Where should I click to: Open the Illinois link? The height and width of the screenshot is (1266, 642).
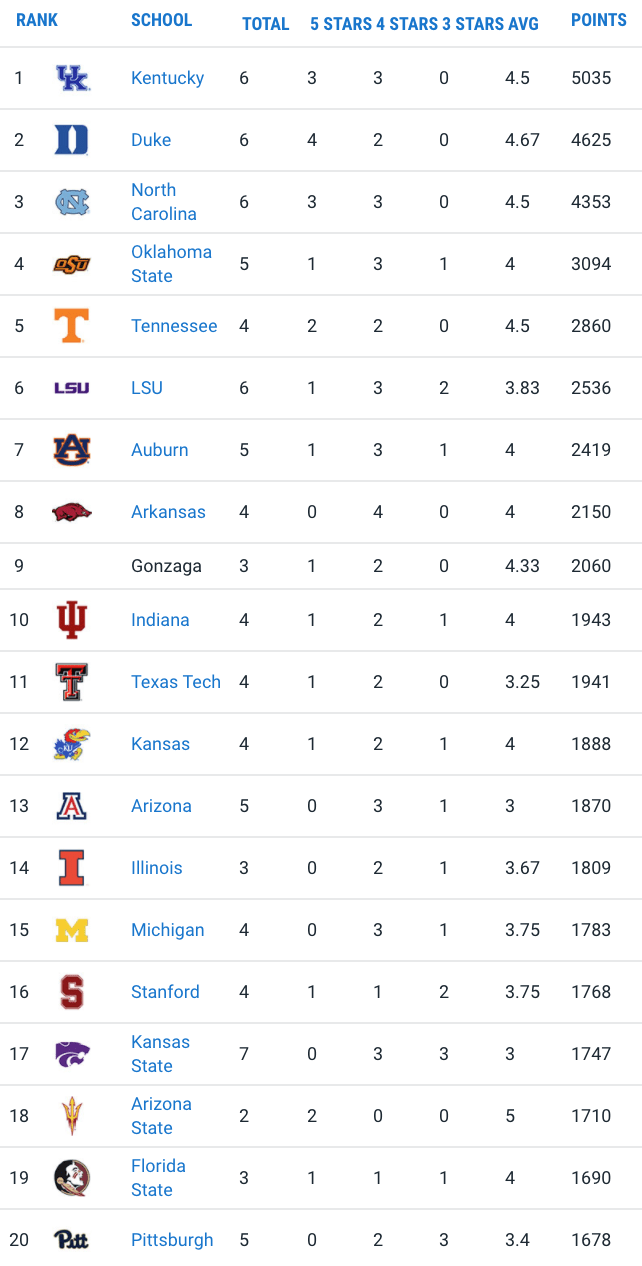click(x=157, y=868)
